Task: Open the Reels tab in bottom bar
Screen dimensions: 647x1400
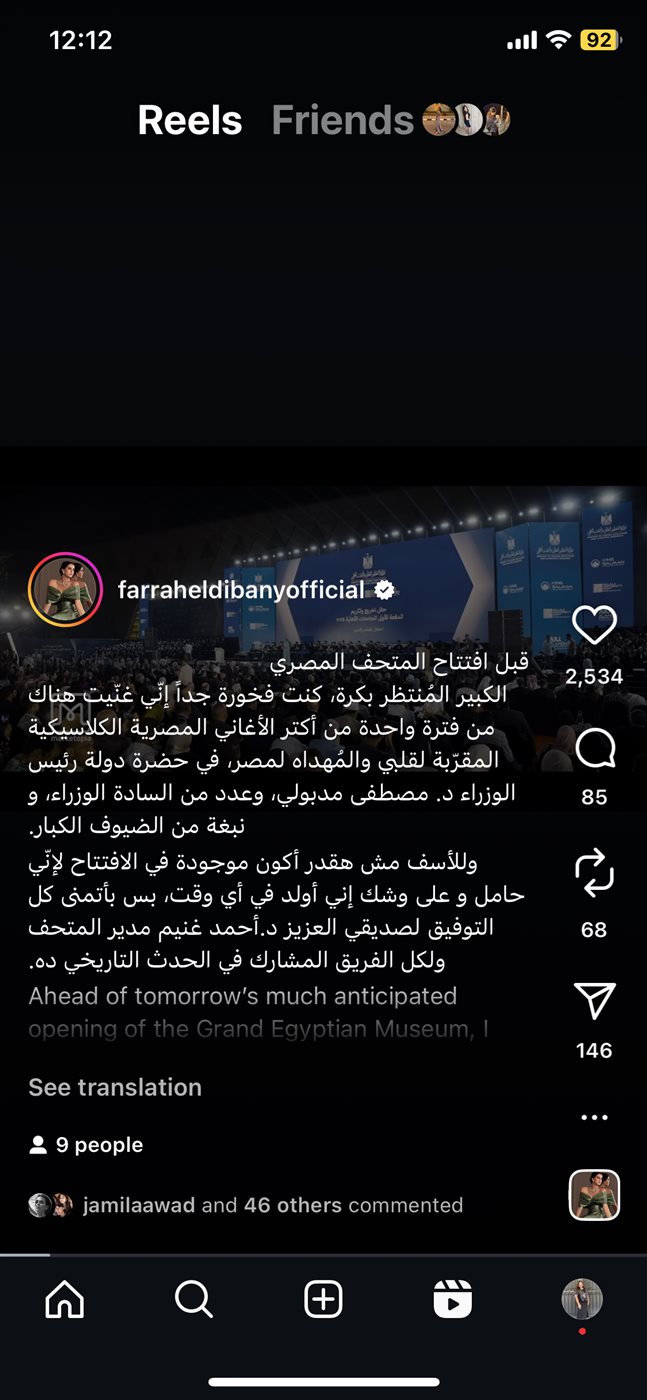Action: (452, 1300)
